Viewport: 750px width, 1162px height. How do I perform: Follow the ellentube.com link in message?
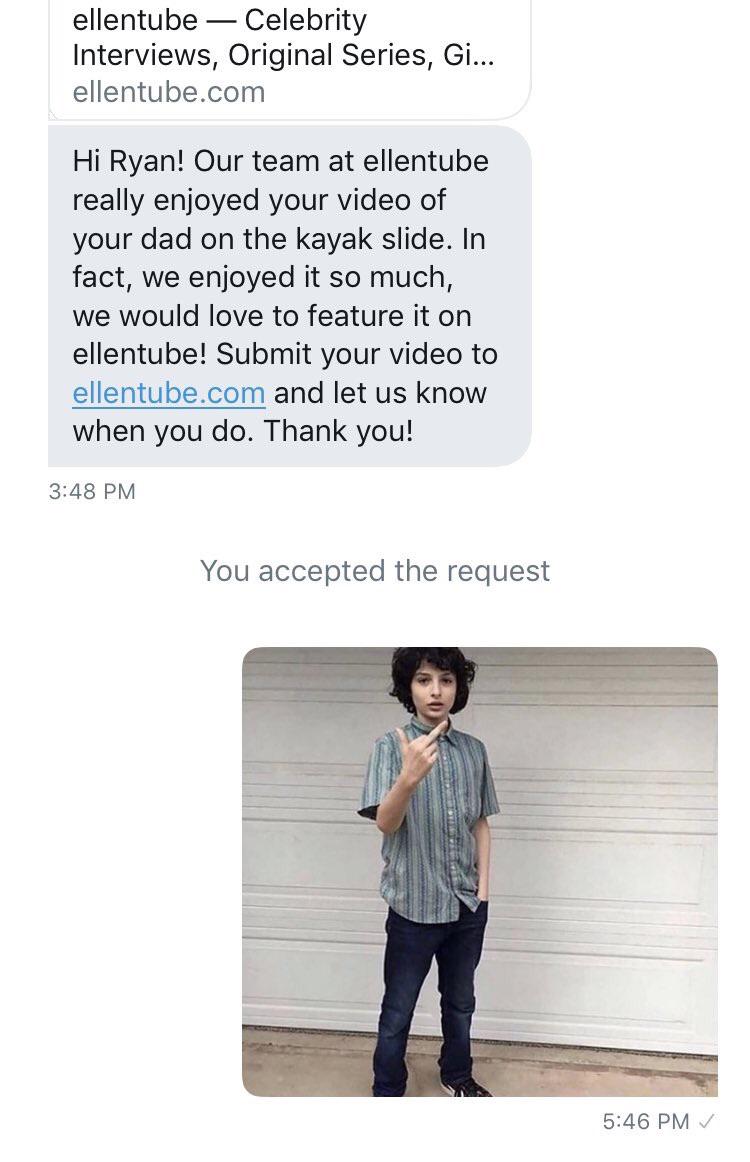tap(168, 393)
